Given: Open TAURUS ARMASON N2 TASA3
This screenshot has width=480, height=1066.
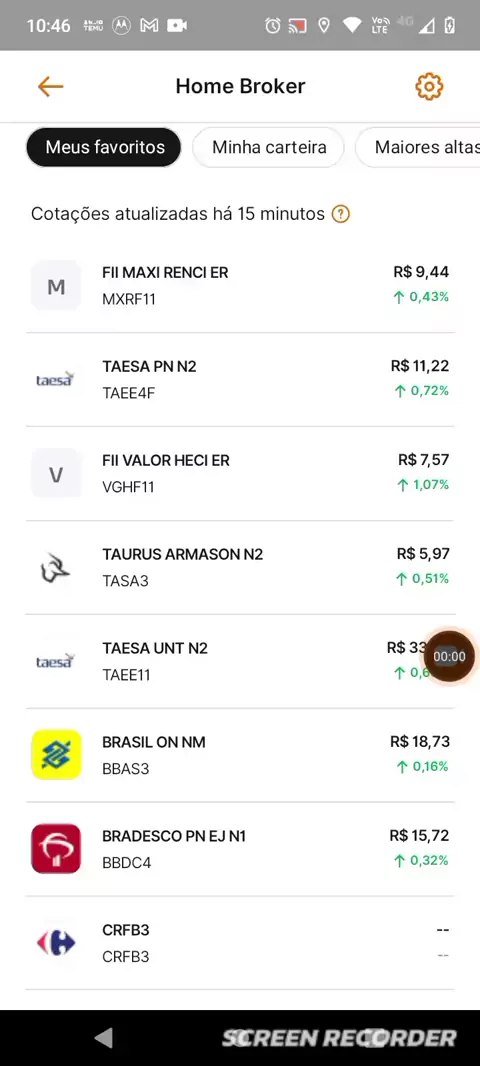Looking at the screenshot, I should pyautogui.click(x=240, y=567).
